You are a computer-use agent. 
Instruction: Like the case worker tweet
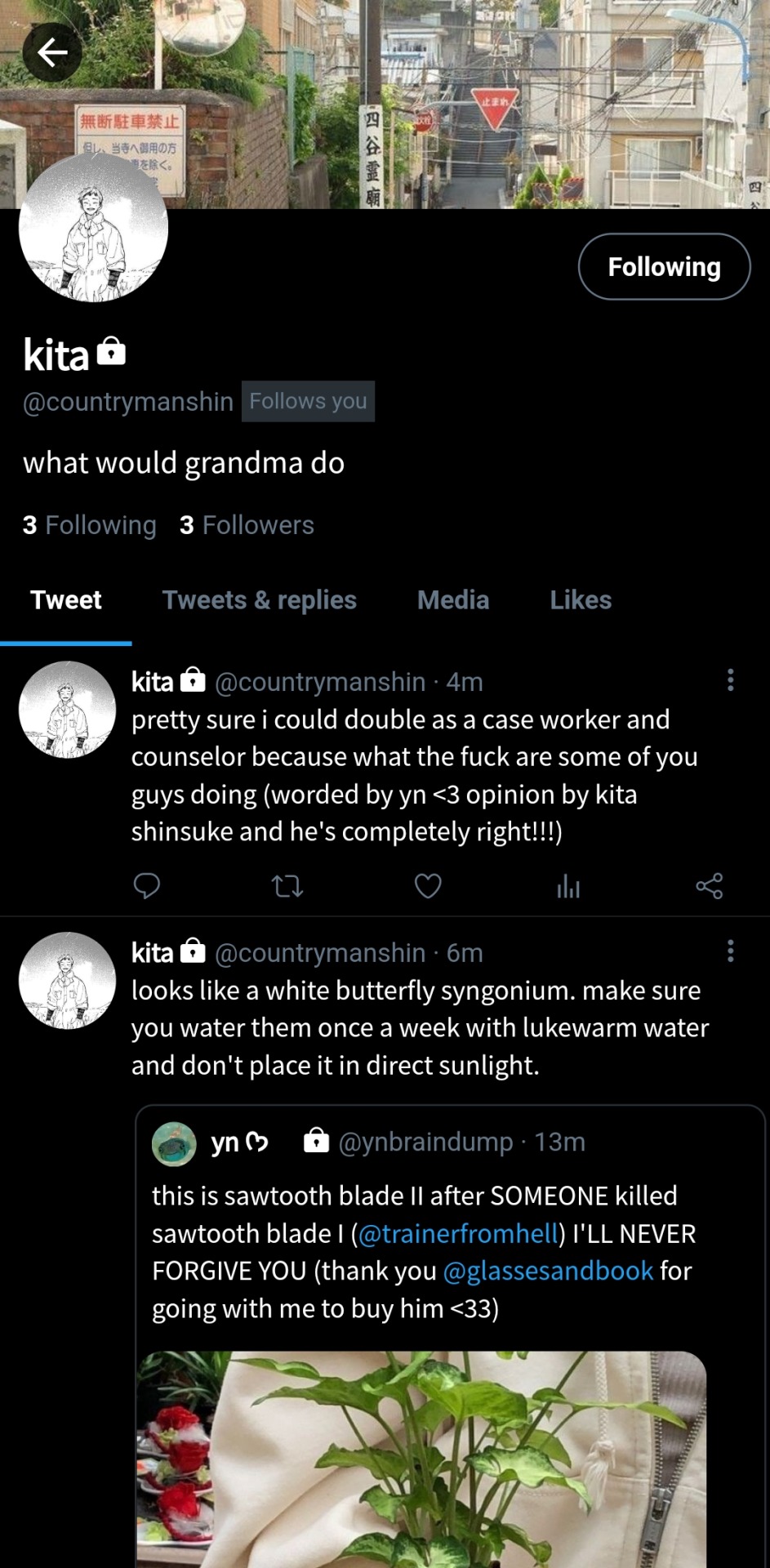tap(428, 886)
